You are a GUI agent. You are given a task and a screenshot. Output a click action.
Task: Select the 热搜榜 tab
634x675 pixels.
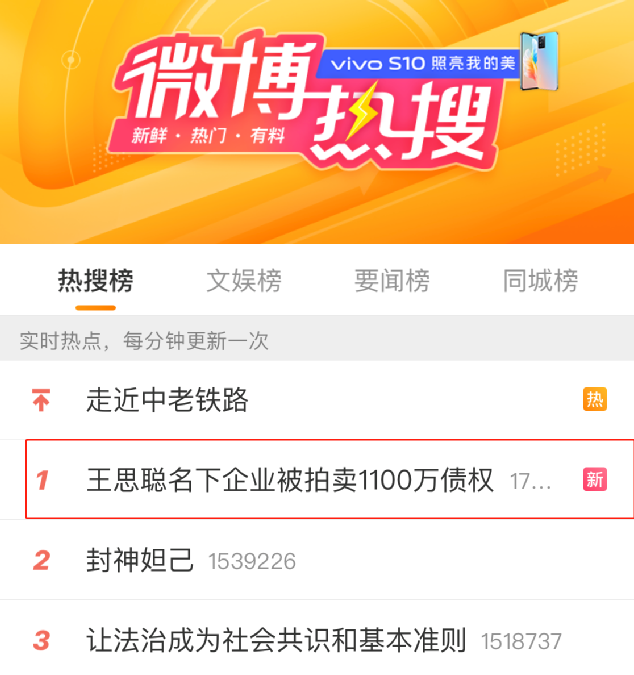[95, 281]
